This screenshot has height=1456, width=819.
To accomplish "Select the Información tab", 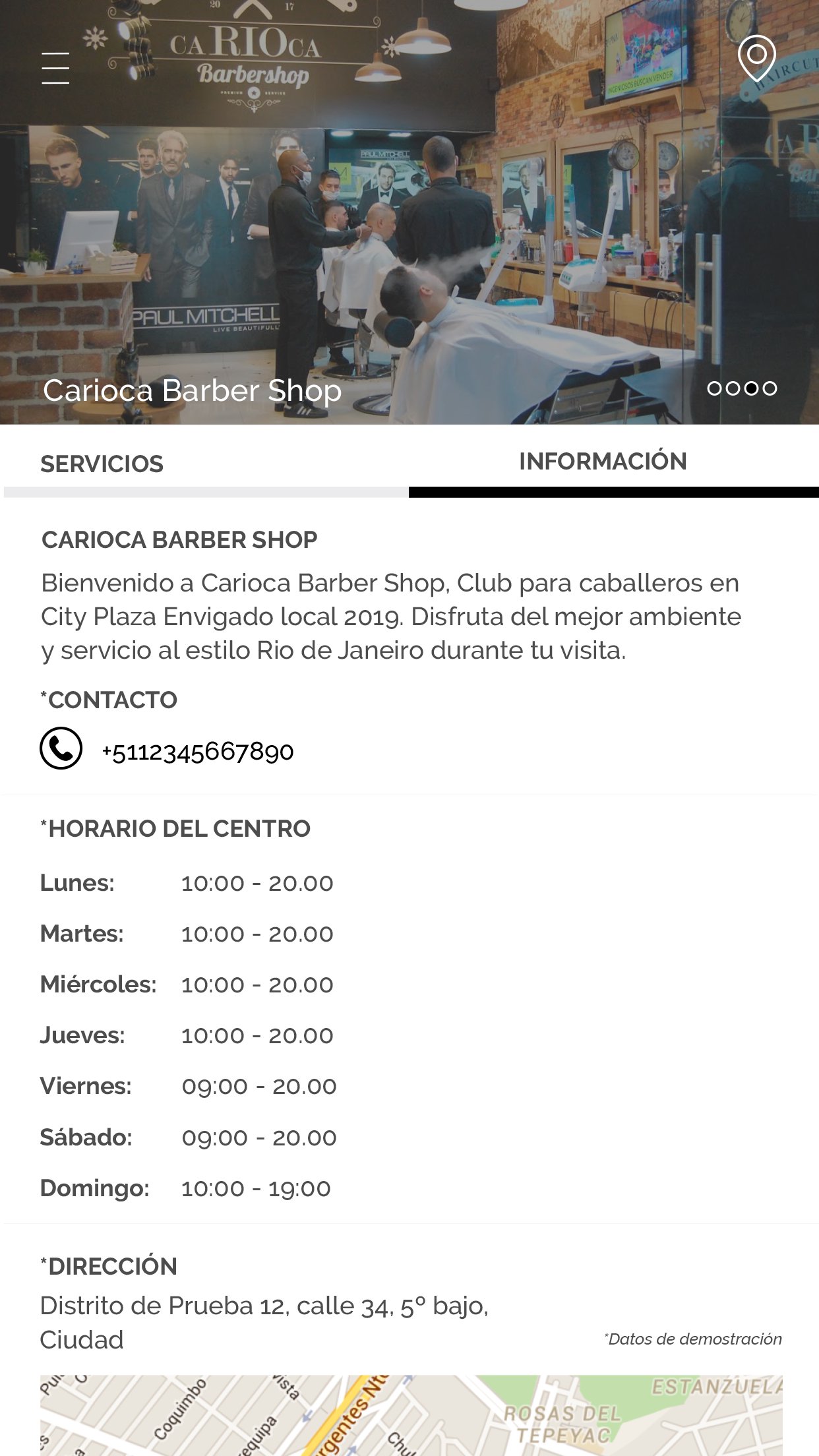I will (603, 462).
